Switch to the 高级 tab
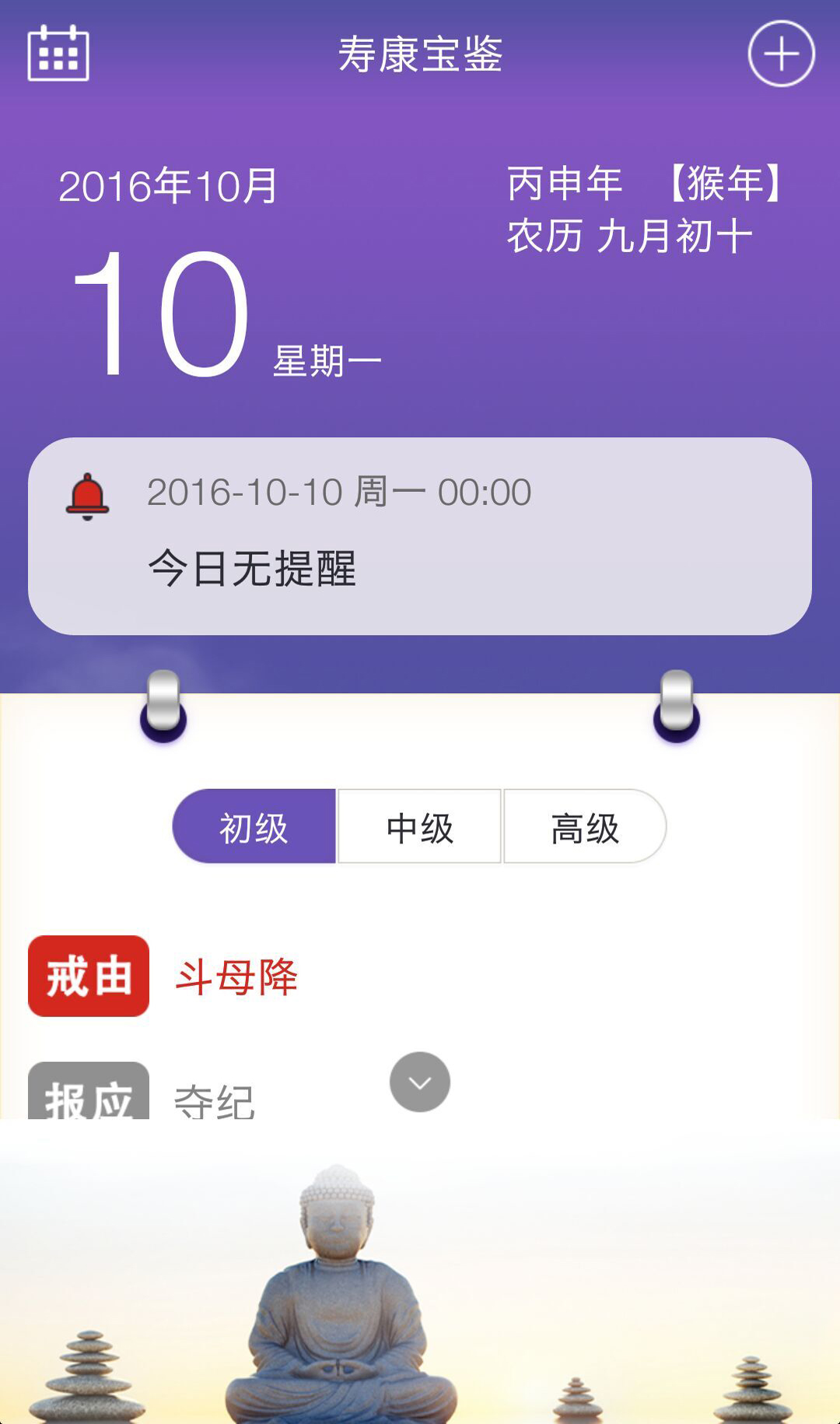Image resolution: width=840 pixels, height=1424 pixels. (x=586, y=826)
